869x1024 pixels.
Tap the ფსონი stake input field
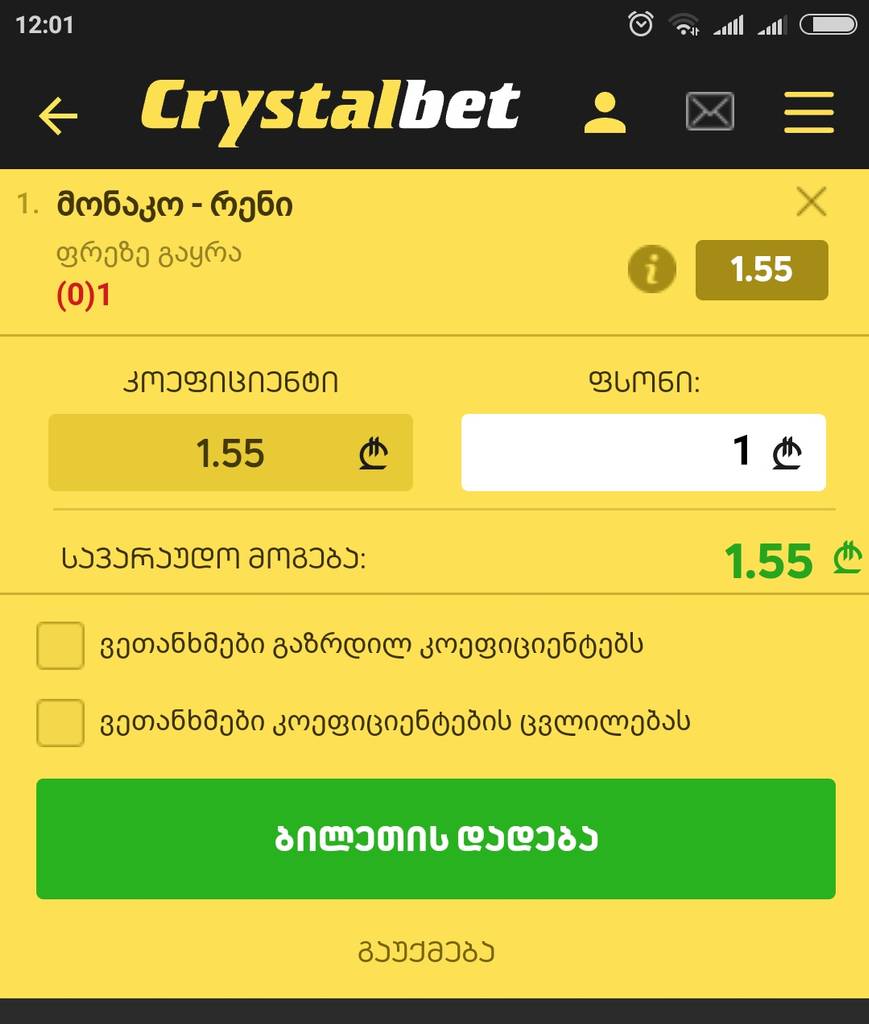(x=642, y=452)
